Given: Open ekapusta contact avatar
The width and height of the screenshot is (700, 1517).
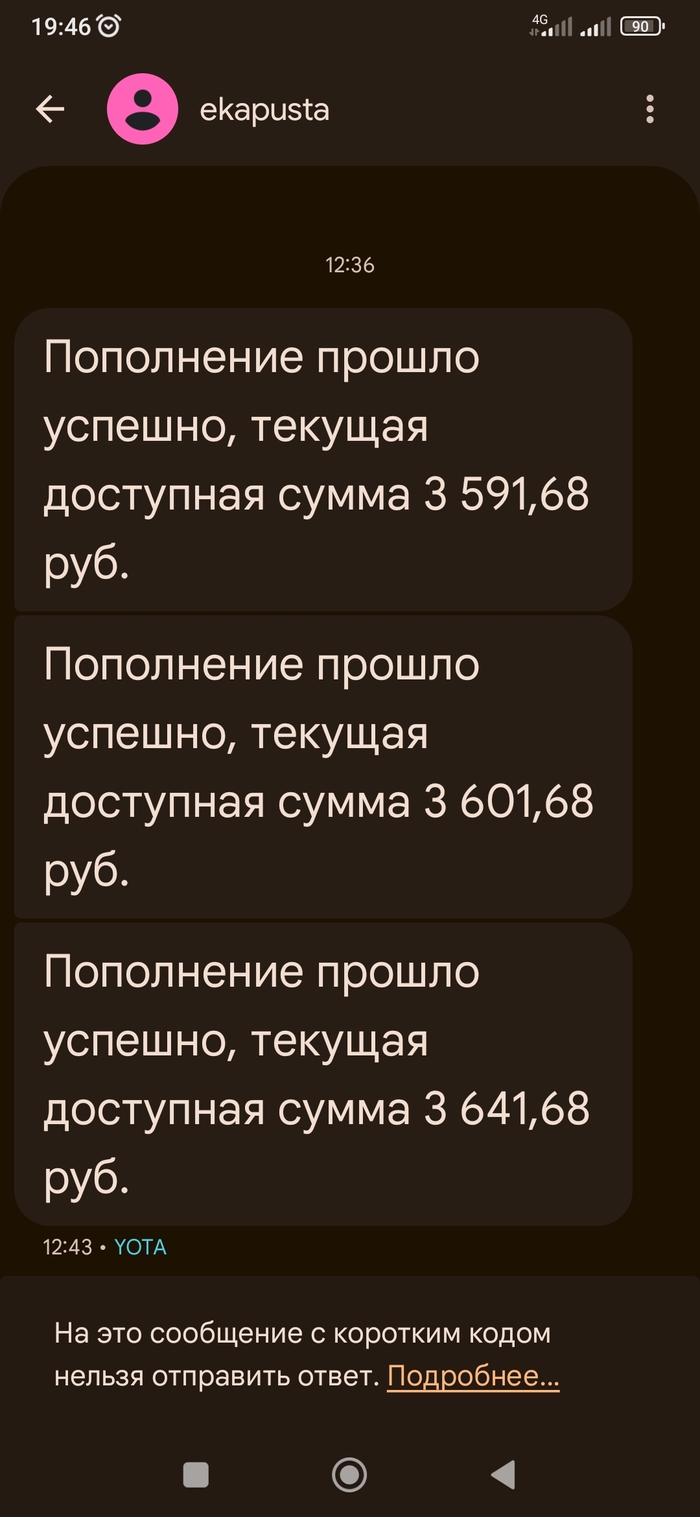Looking at the screenshot, I should pos(143,109).
